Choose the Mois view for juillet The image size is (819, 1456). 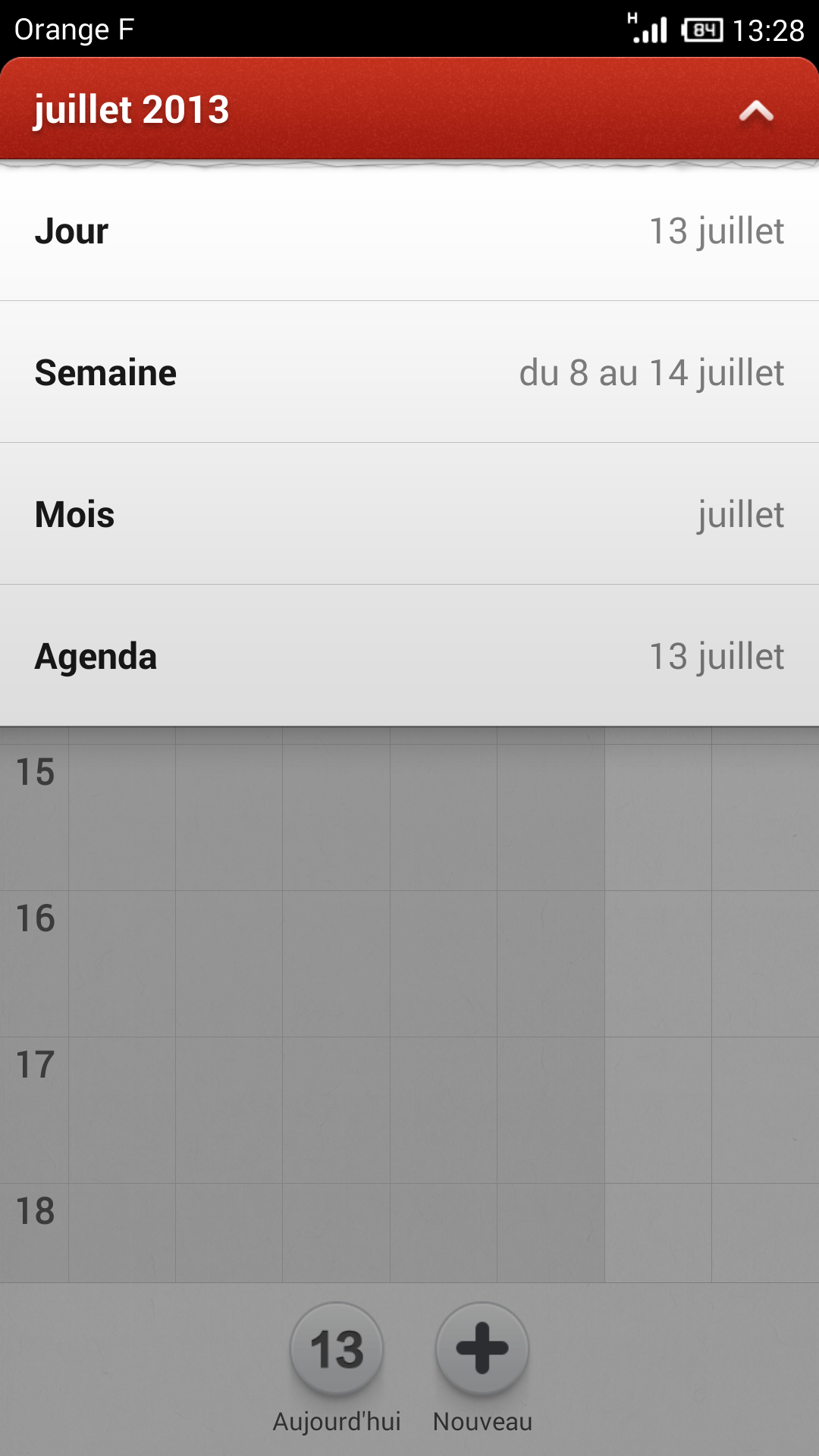tap(409, 514)
